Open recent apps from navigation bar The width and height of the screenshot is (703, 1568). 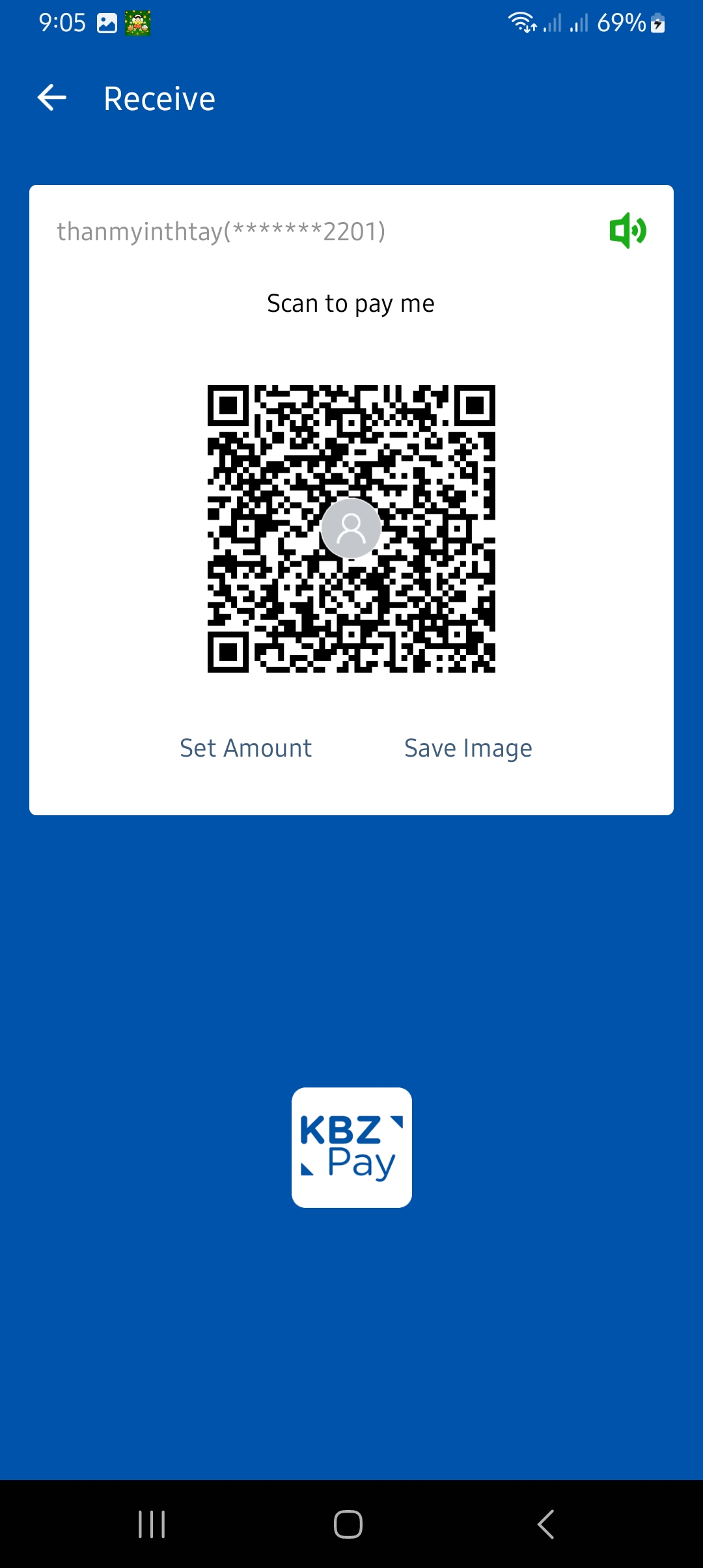click(152, 1524)
